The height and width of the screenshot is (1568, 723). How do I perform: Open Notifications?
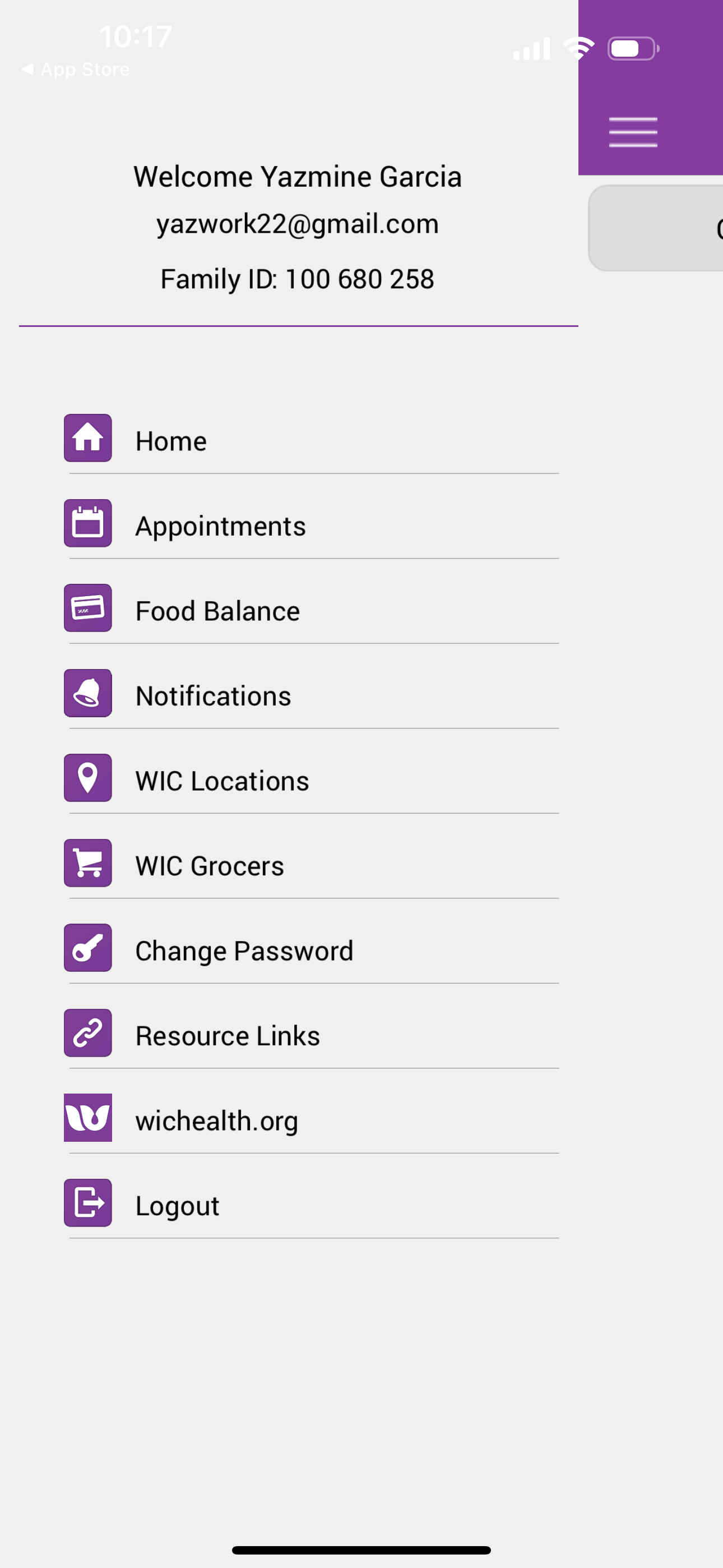(x=311, y=694)
